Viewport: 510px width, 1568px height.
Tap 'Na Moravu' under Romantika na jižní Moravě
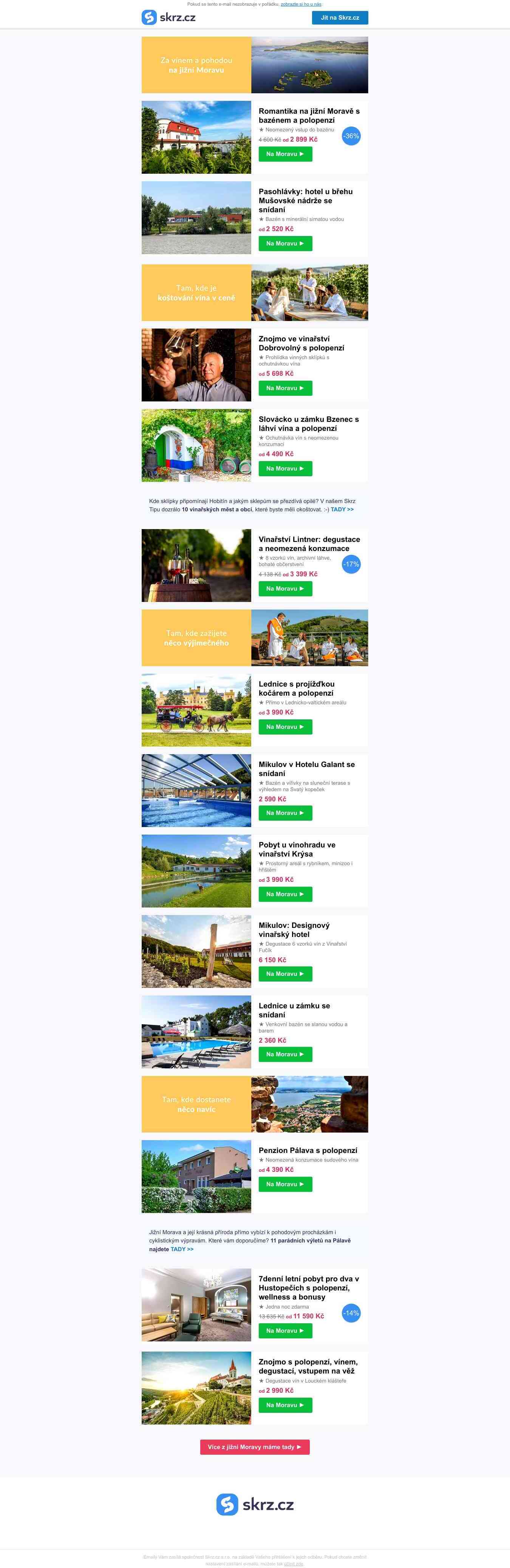tap(285, 154)
